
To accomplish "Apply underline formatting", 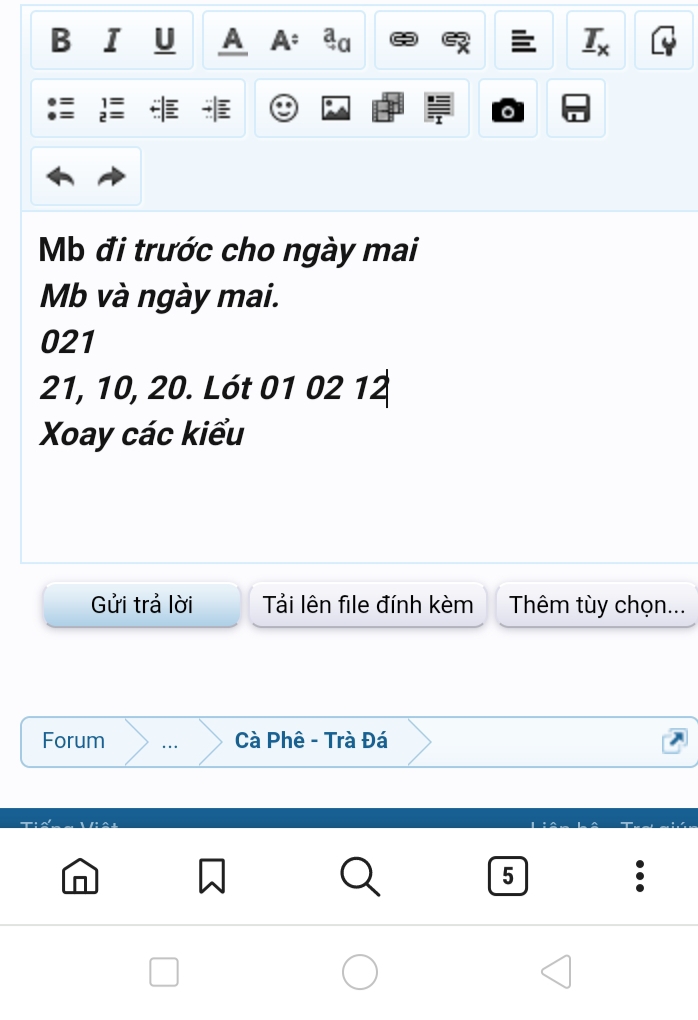I will point(165,40).
